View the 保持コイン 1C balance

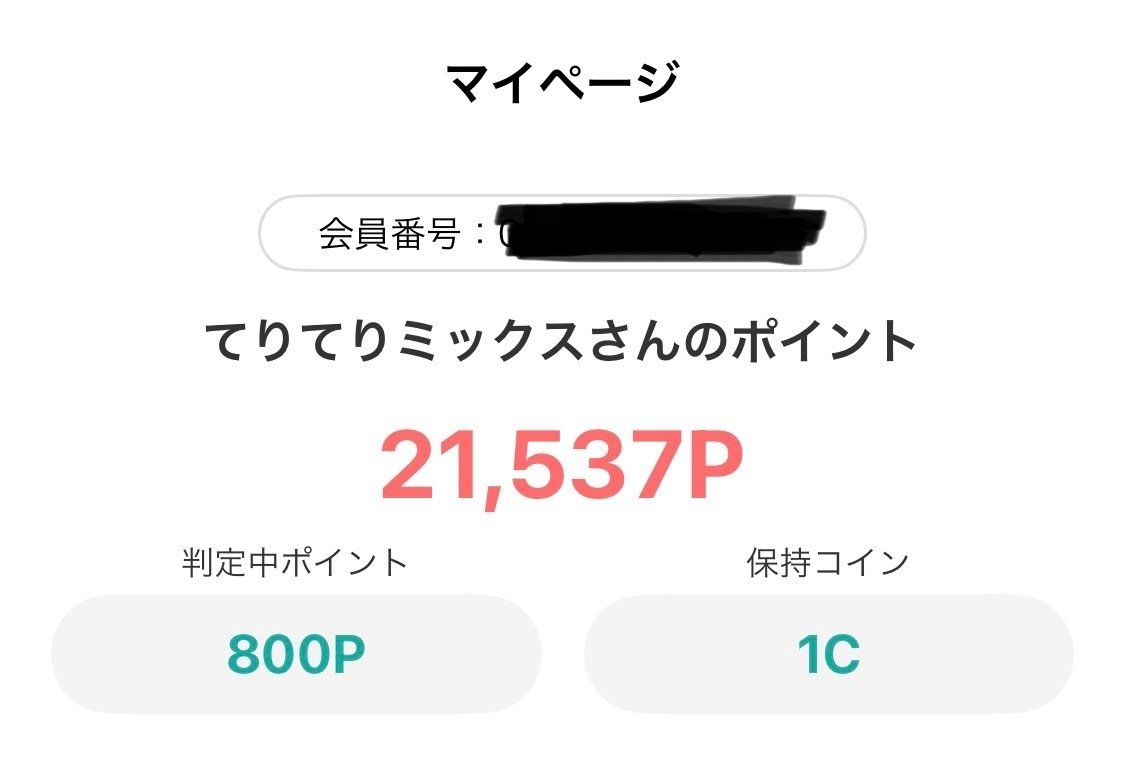(828, 654)
